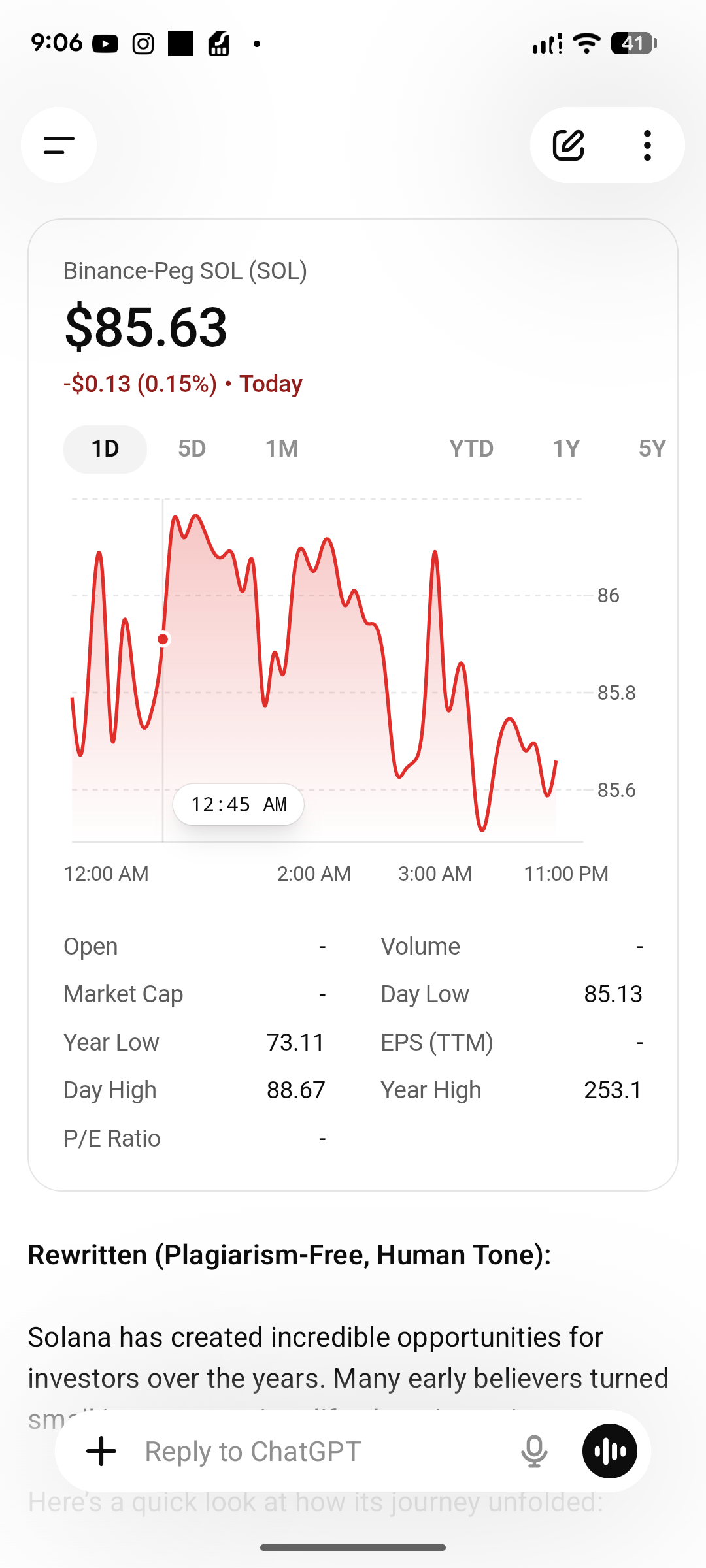This screenshot has height=1568, width=706.
Task: Select the 1D chart range
Action: coord(105,449)
